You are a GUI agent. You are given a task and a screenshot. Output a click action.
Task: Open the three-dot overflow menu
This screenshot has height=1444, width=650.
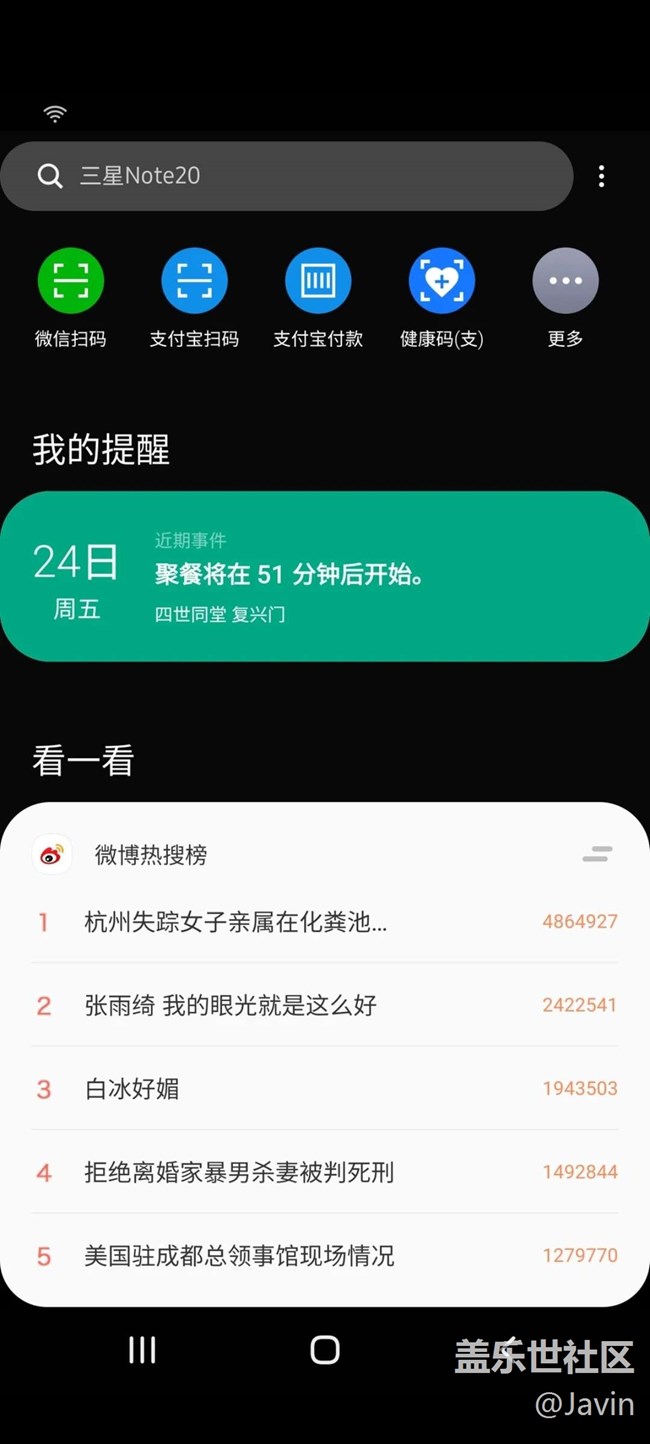(601, 176)
